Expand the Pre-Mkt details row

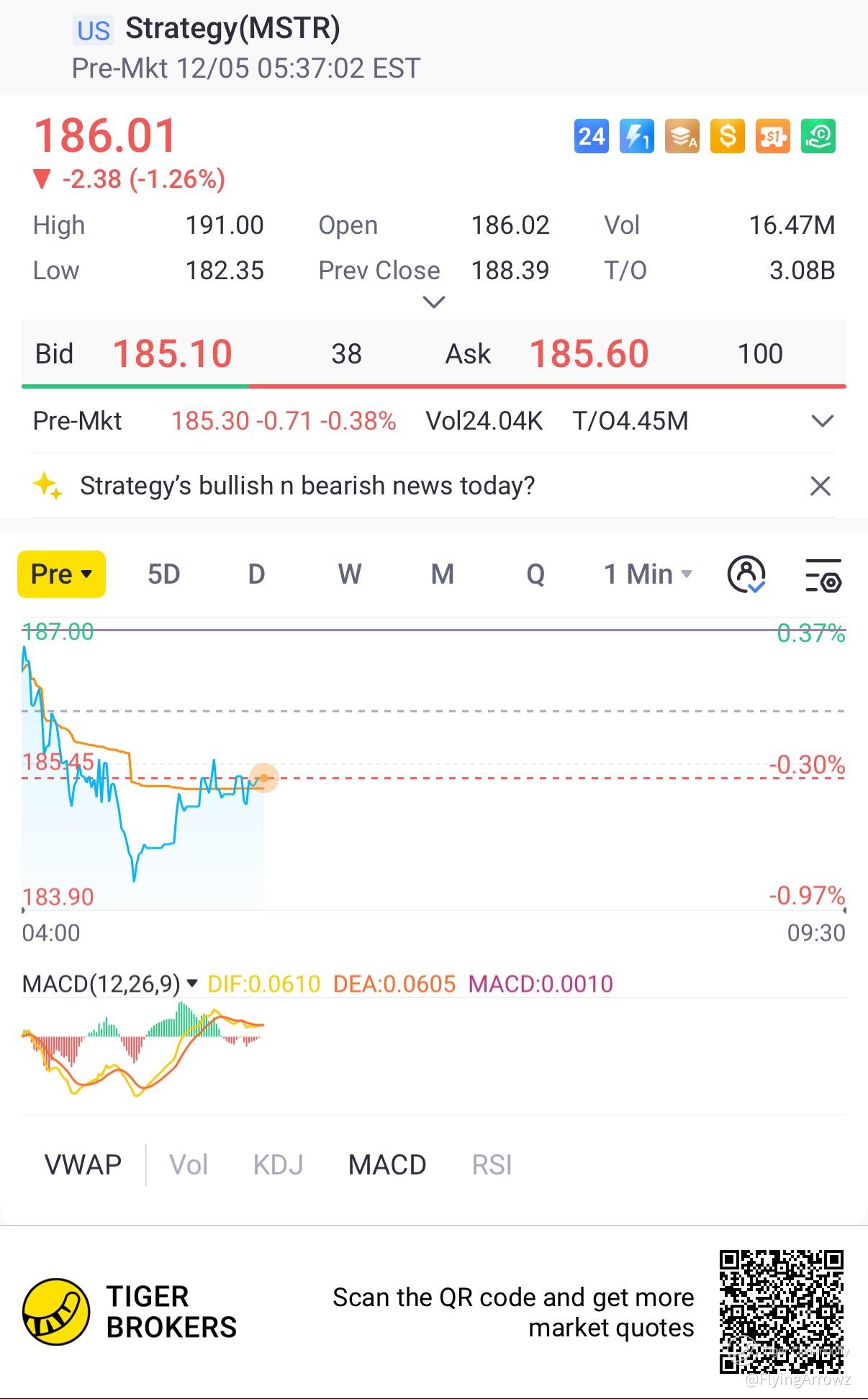[822, 421]
